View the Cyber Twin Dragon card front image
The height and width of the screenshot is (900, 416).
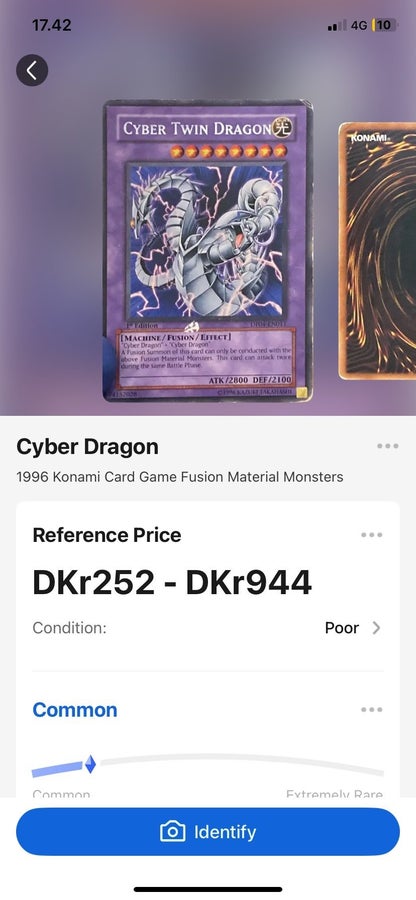[208, 251]
